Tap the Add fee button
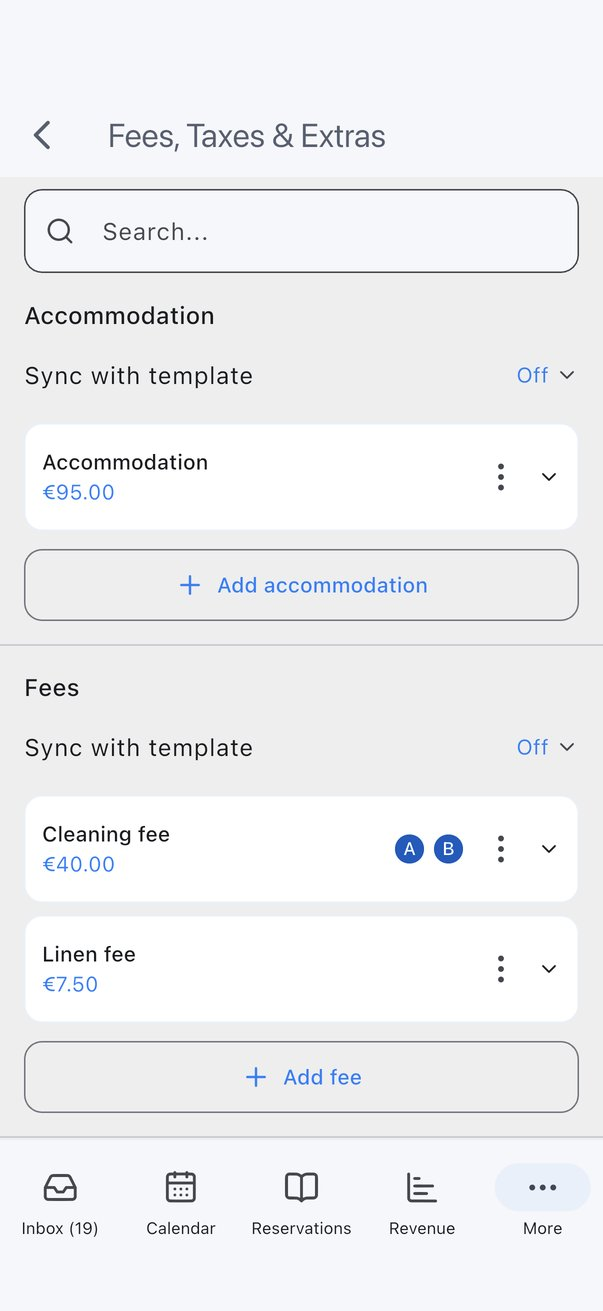The height and width of the screenshot is (1311, 603). (x=301, y=1077)
